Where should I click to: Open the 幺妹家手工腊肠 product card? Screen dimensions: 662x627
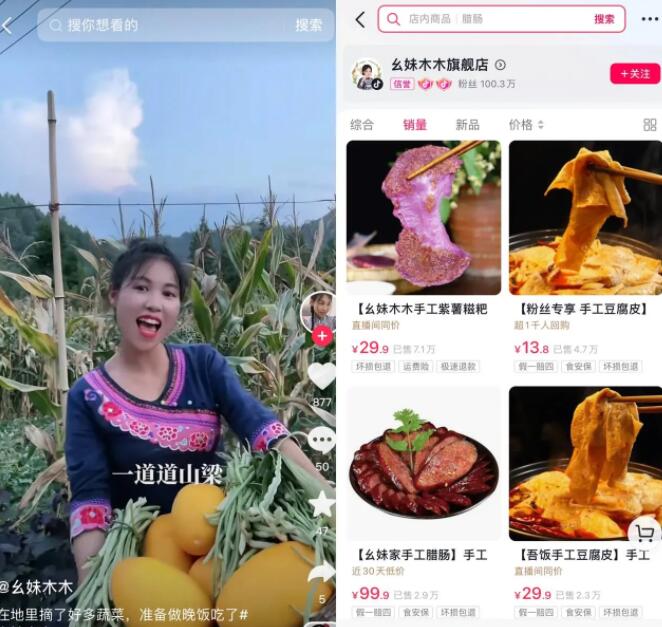[x=423, y=500]
